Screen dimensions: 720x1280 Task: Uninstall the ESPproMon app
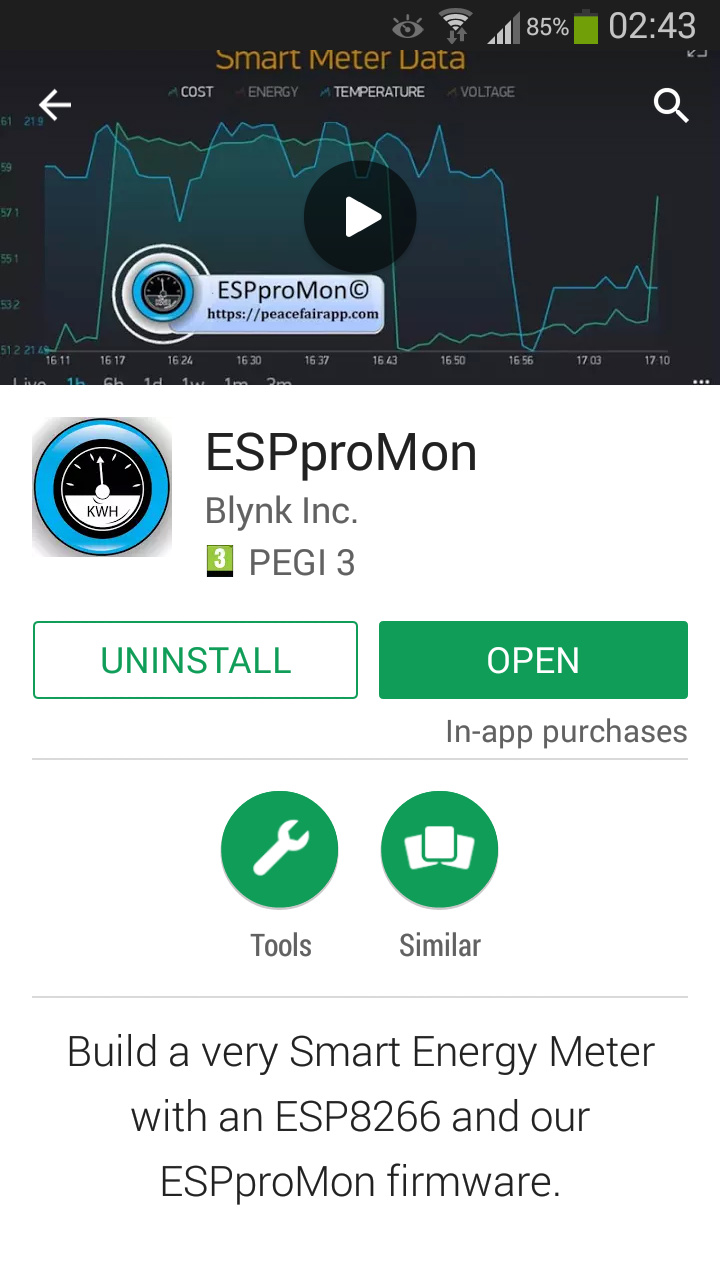click(195, 660)
